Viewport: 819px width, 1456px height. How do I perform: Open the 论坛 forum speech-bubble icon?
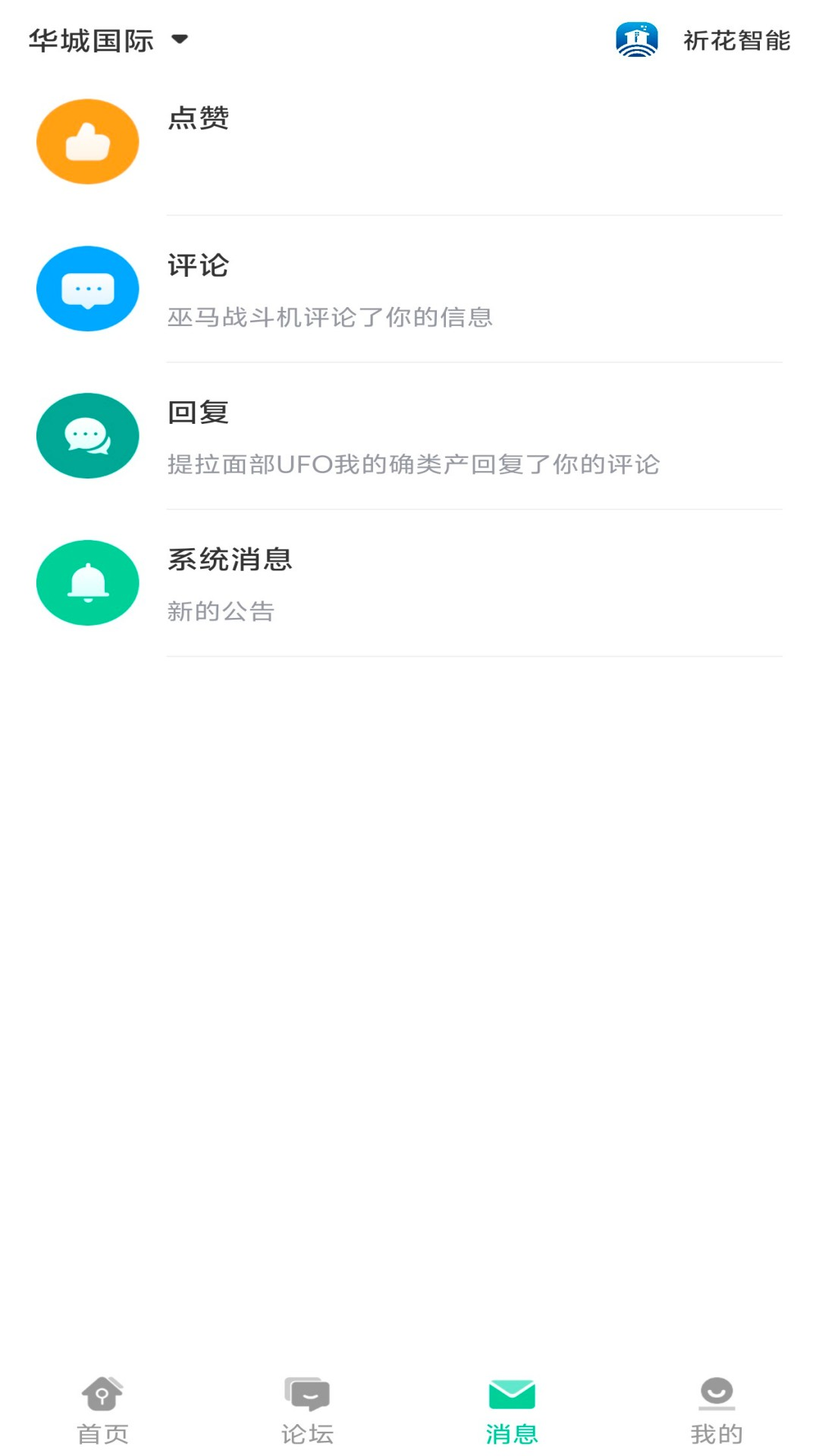(x=307, y=1407)
